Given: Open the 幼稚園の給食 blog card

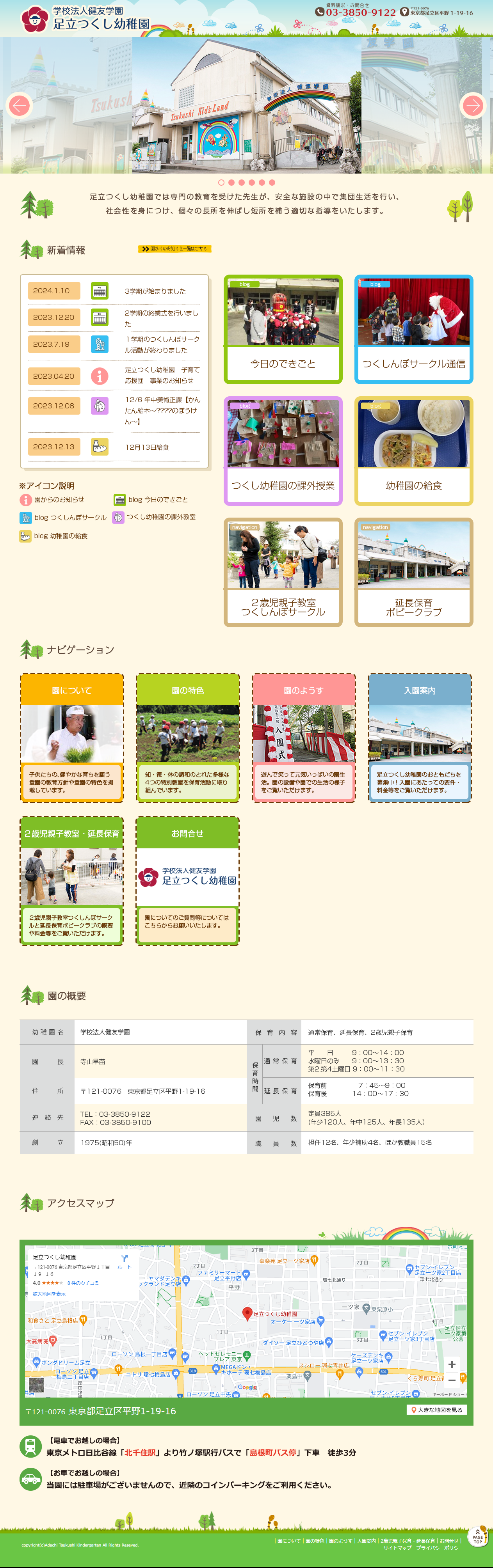Looking at the screenshot, I should [x=414, y=451].
